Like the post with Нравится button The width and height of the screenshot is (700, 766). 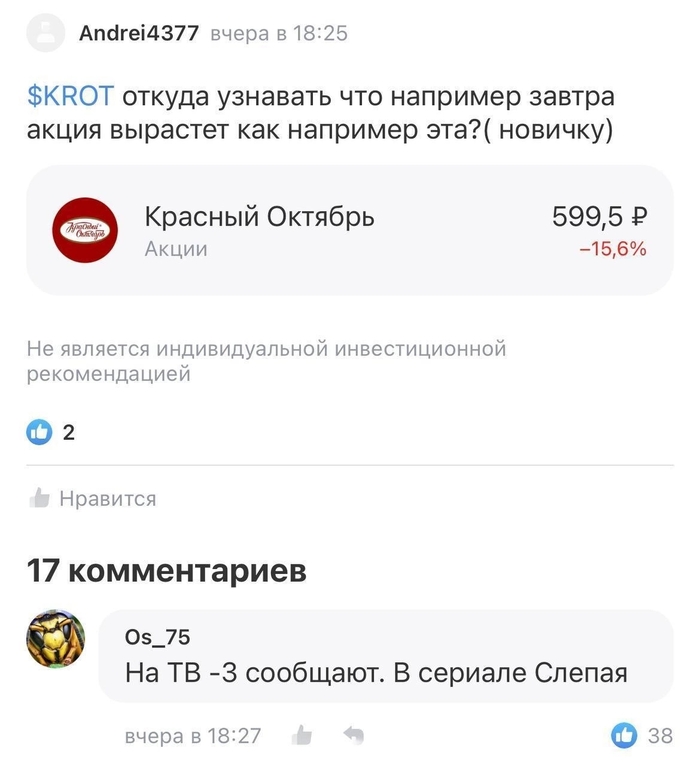[93, 499]
